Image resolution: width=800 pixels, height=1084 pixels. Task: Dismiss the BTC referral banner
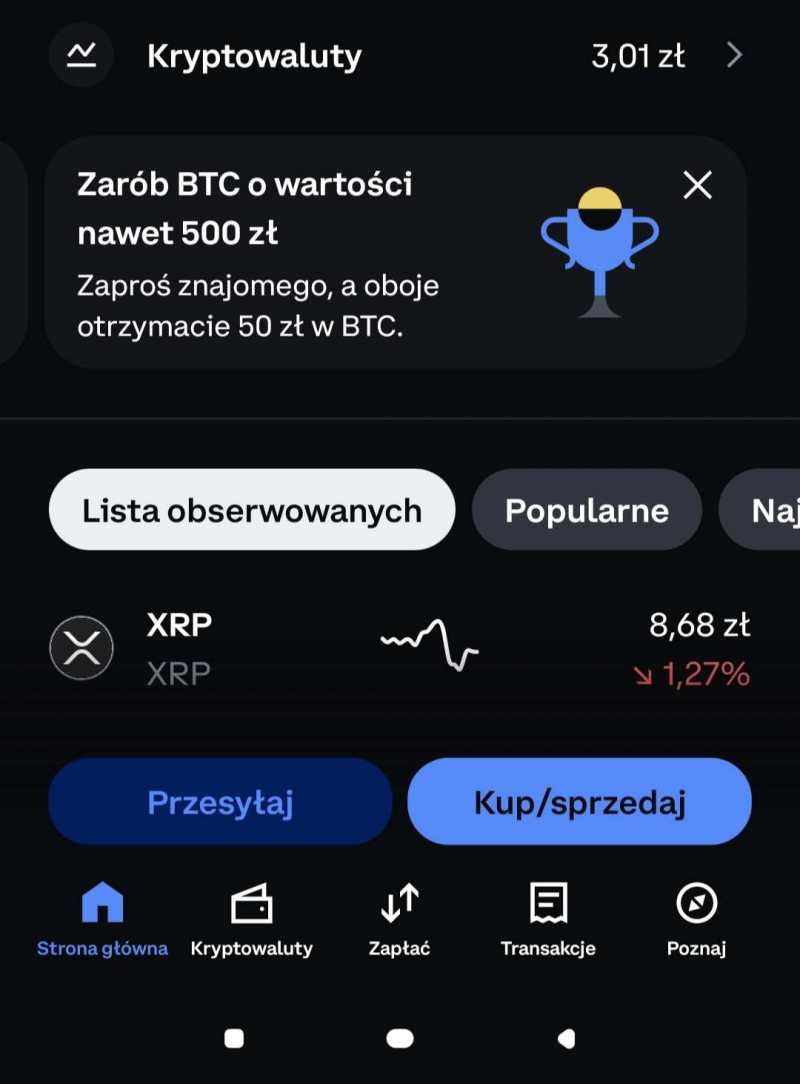pyautogui.click(x=697, y=184)
